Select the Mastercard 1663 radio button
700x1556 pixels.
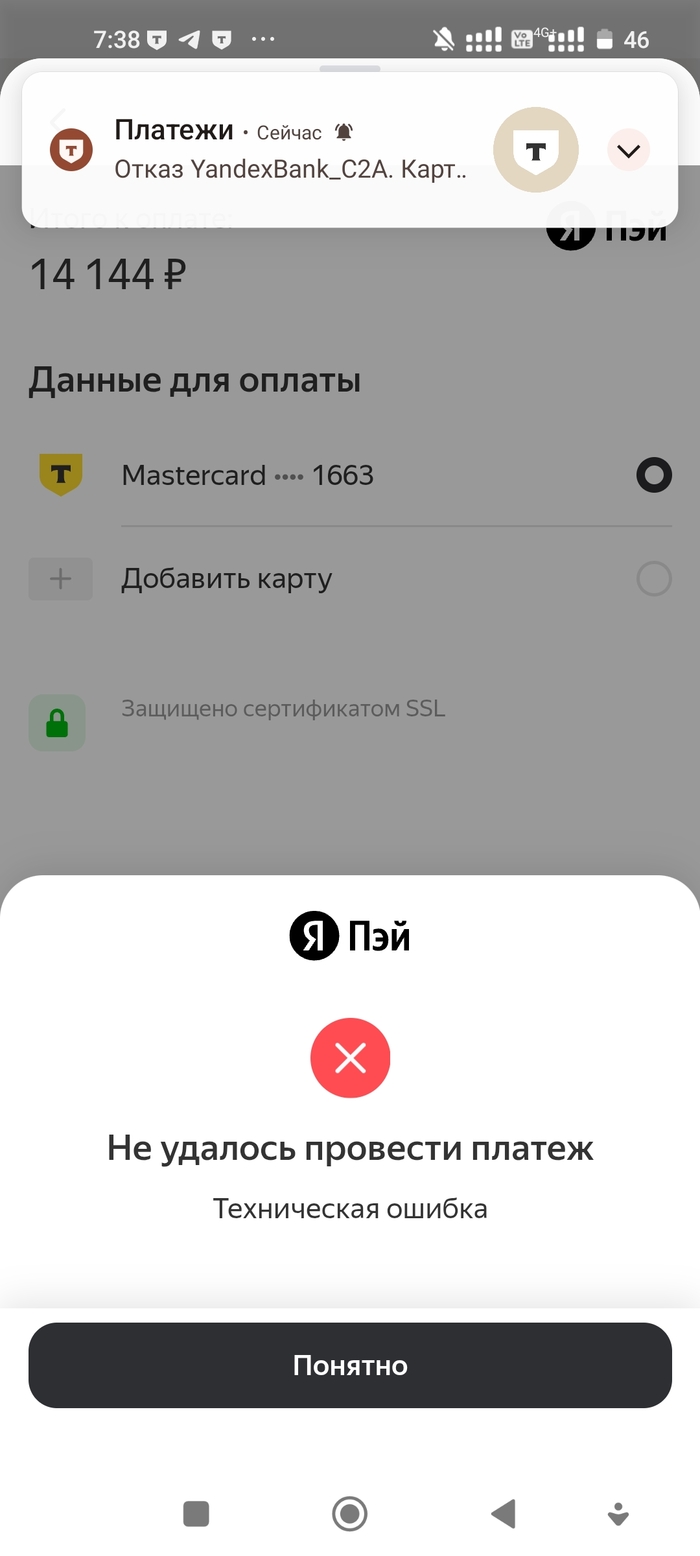click(654, 476)
